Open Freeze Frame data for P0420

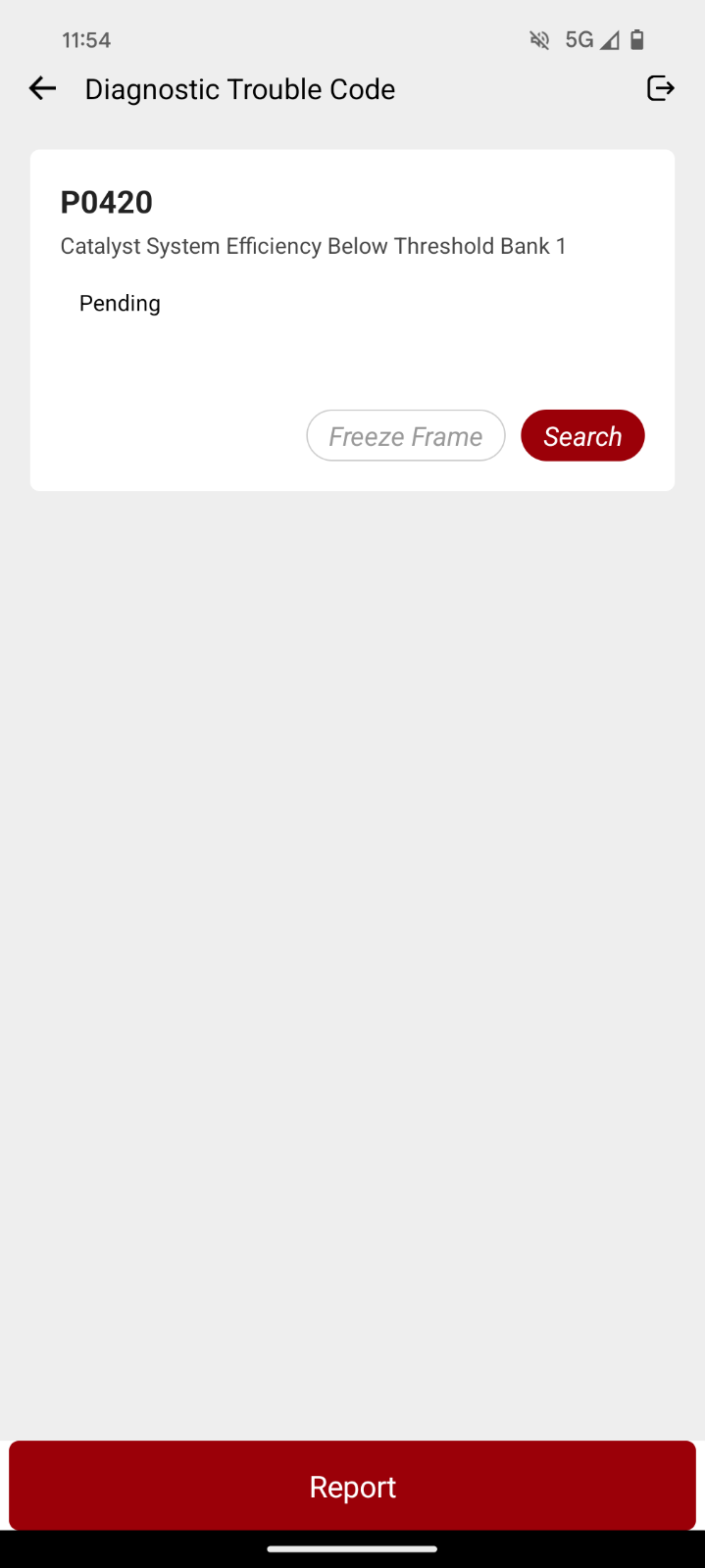[x=406, y=436]
